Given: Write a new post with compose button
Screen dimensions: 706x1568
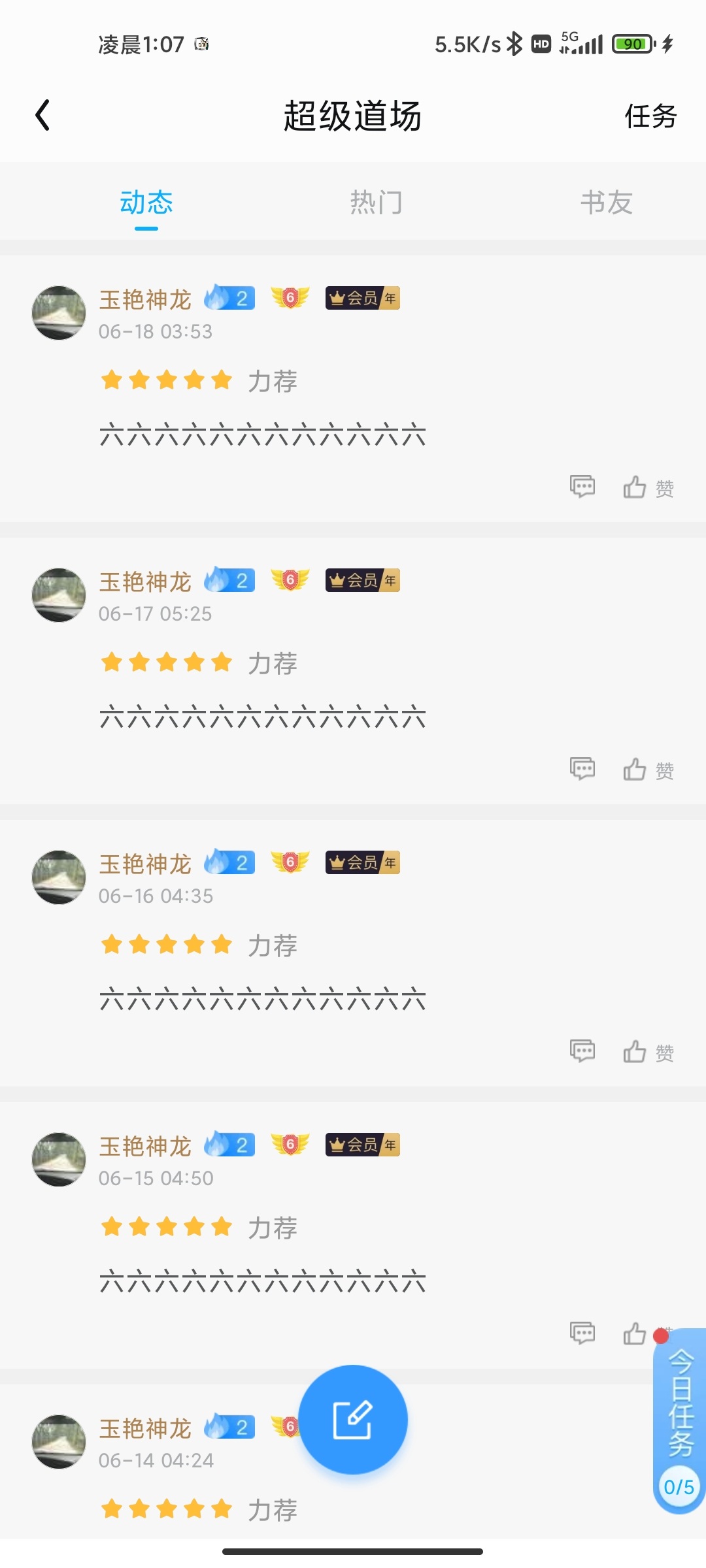Looking at the screenshot, I should click(x=353, y=1419).
